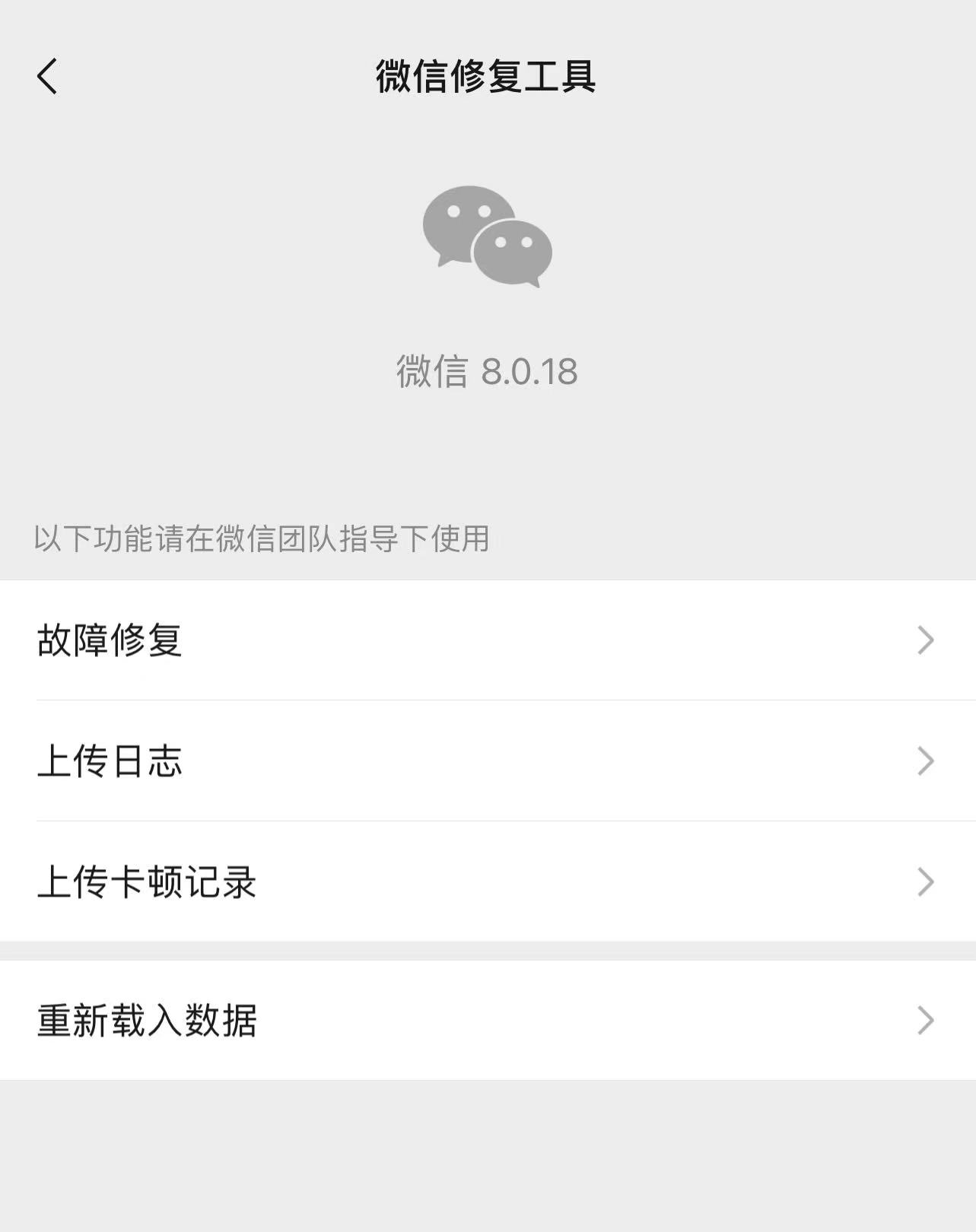976x1232 pixels.
Task: Tap 重新载入数据 to reload data
Action: coord(487,1020)
